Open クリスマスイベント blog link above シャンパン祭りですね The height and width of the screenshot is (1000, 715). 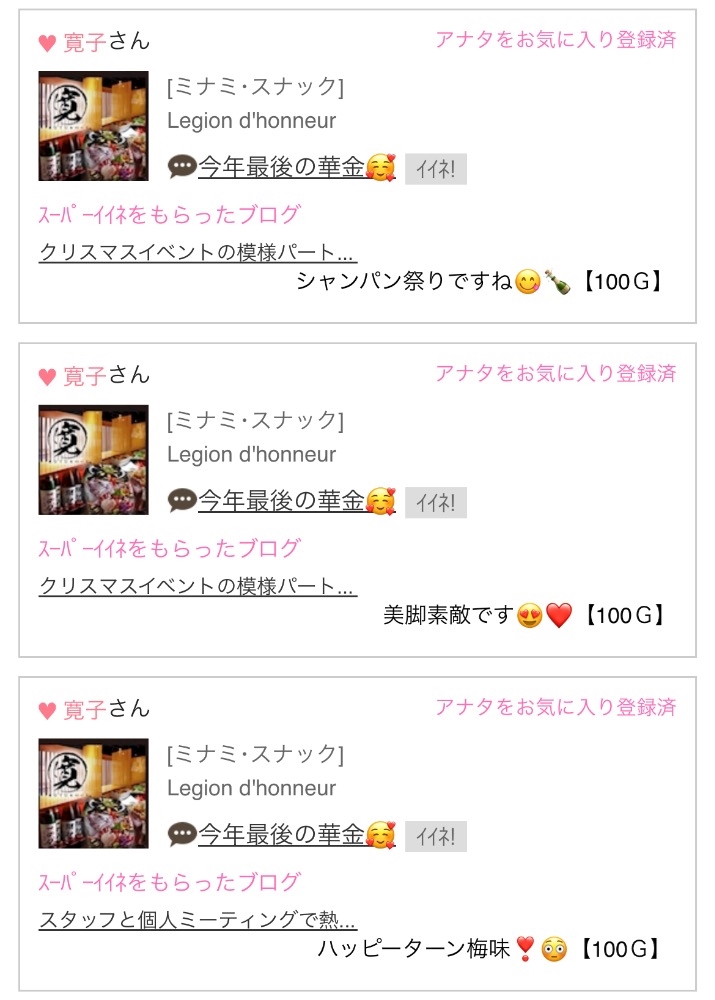[x=197, y=252]
